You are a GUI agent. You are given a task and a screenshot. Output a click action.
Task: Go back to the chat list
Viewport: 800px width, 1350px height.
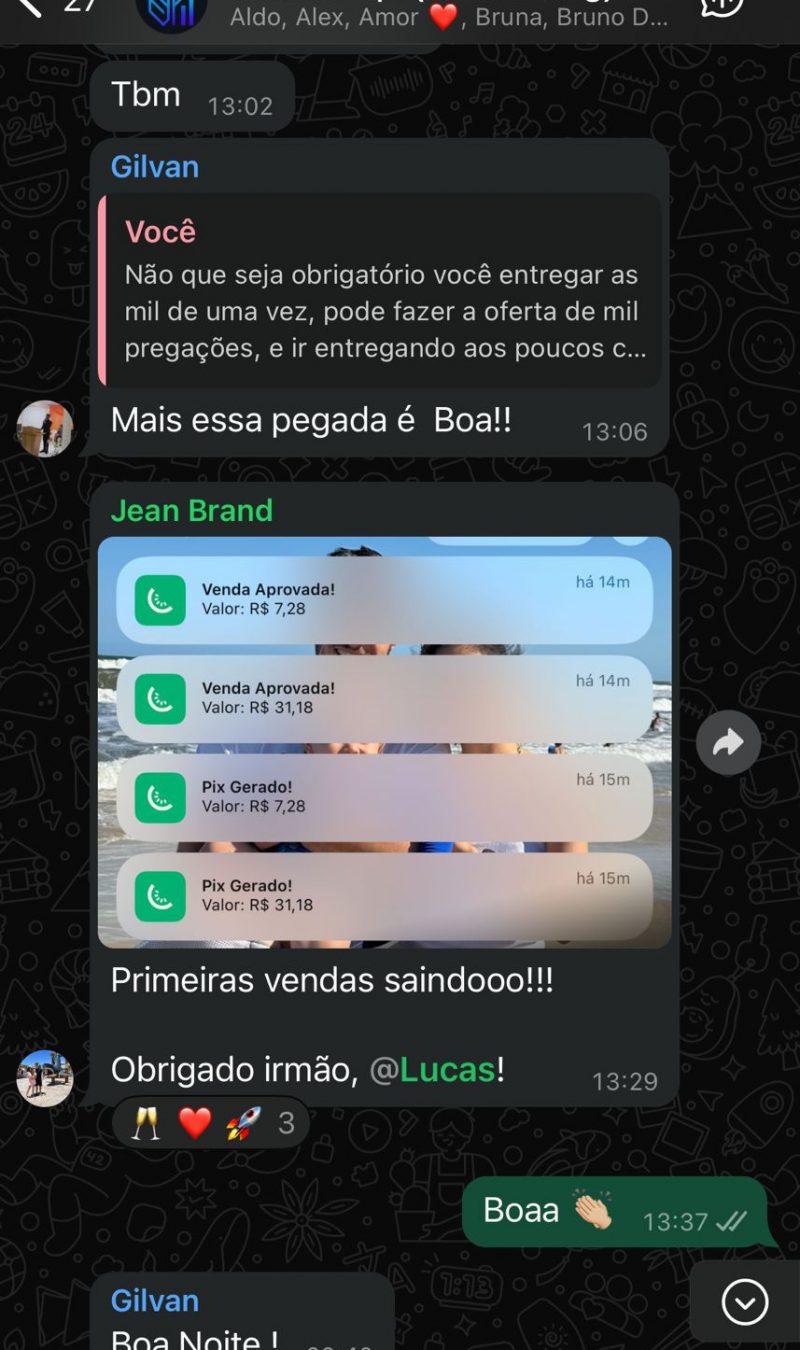pyautogui.click(x=30, y=8)
